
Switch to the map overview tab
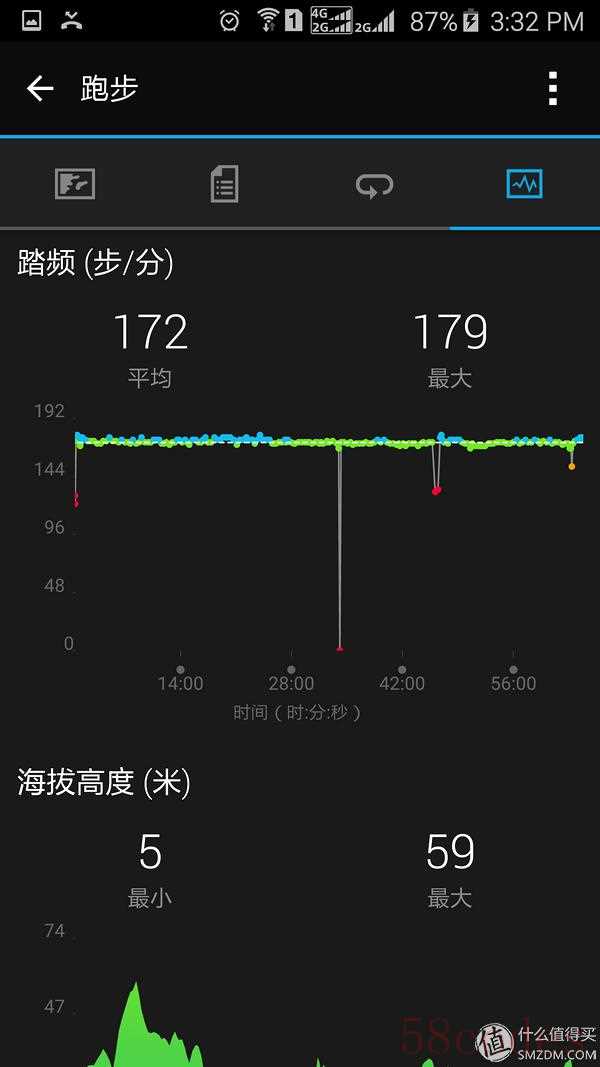click(x=75, y=184)
